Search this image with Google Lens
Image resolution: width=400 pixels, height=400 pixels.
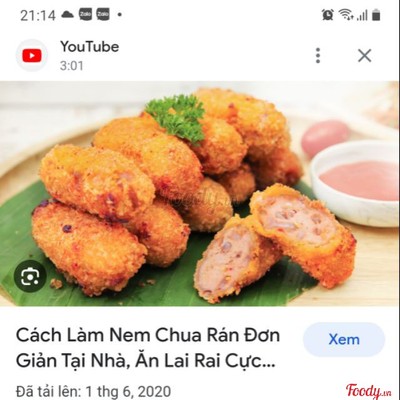[30, 276]
